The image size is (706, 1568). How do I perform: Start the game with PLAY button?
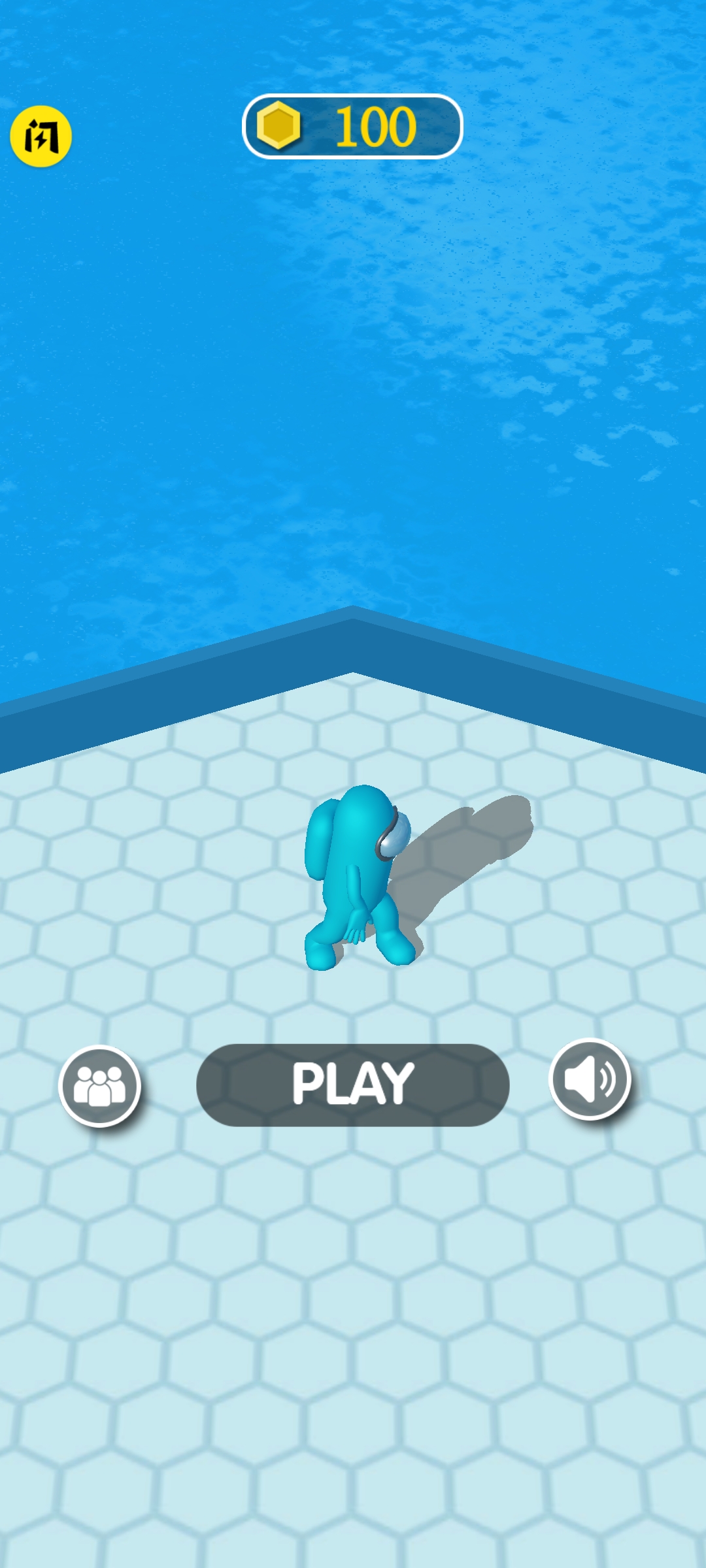point(352,1085)
